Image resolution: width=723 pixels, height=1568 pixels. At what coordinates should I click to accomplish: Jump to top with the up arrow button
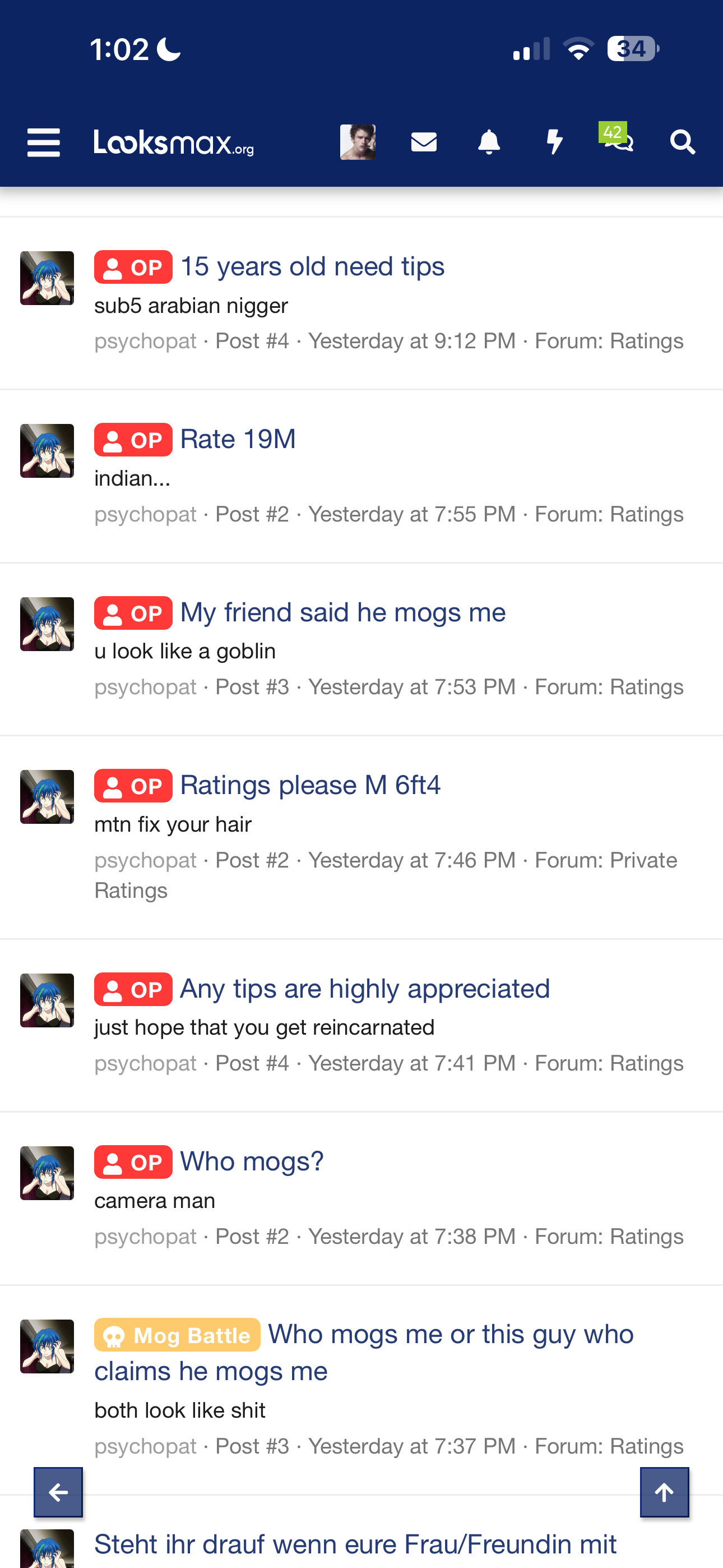pyautogui.click(x=664, y=1492)
